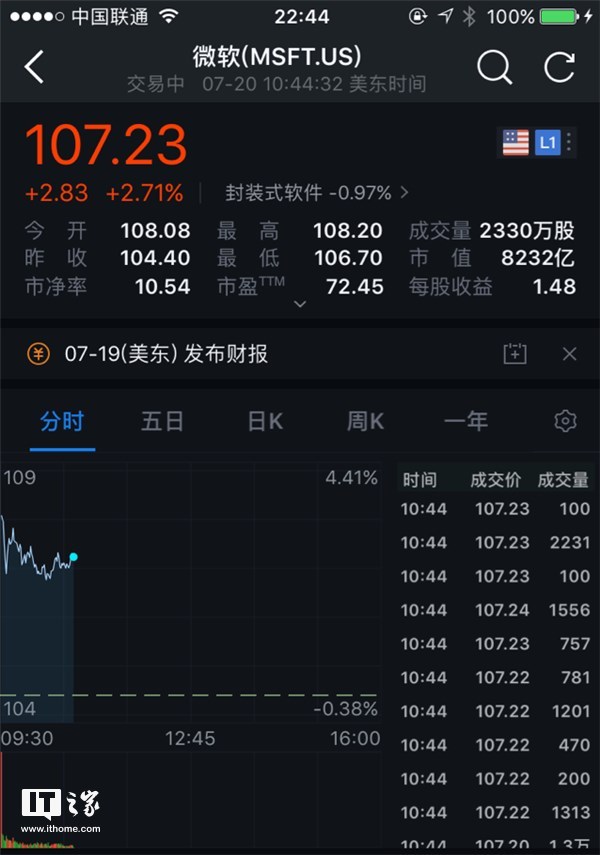Select the 周K chart tab
Screen dimensions: 600x855
click(x=365, y=421)
